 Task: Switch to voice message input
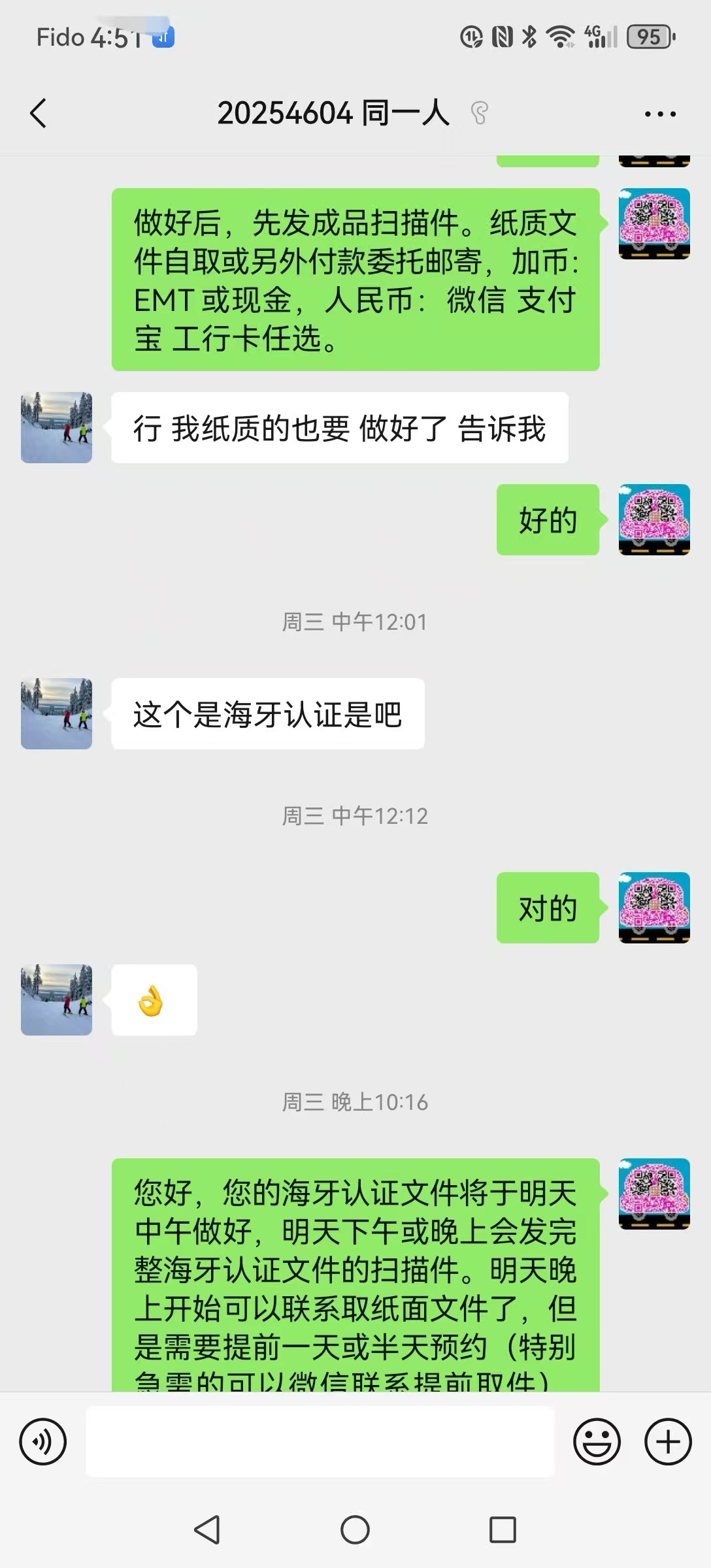(x=43, y=1441)
